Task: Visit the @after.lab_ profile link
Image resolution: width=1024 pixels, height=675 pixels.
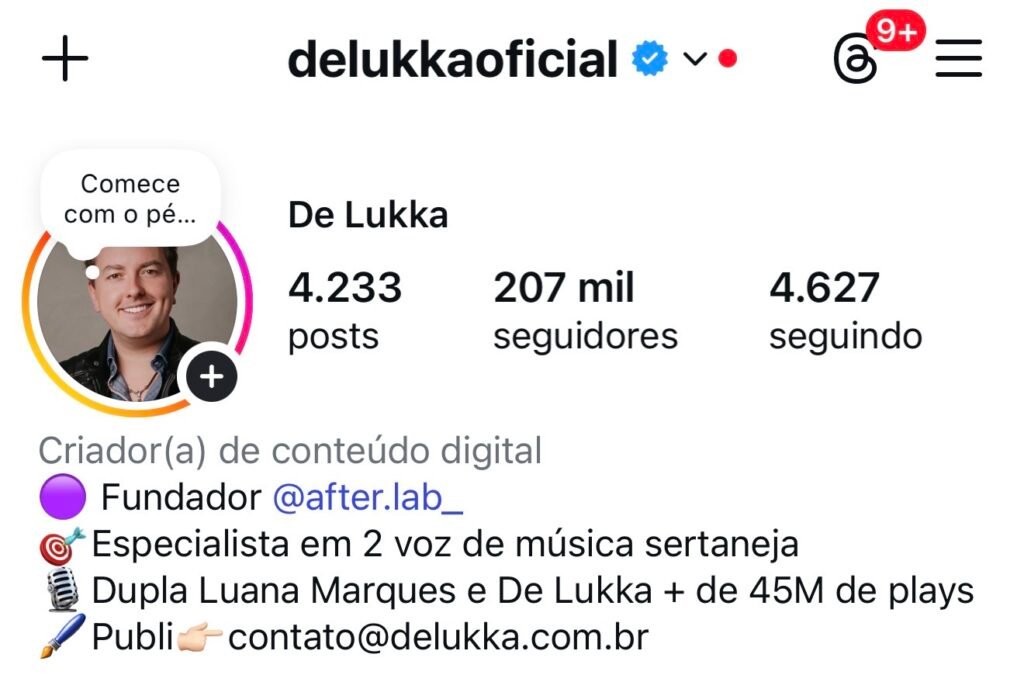Action: pos(367,497)
